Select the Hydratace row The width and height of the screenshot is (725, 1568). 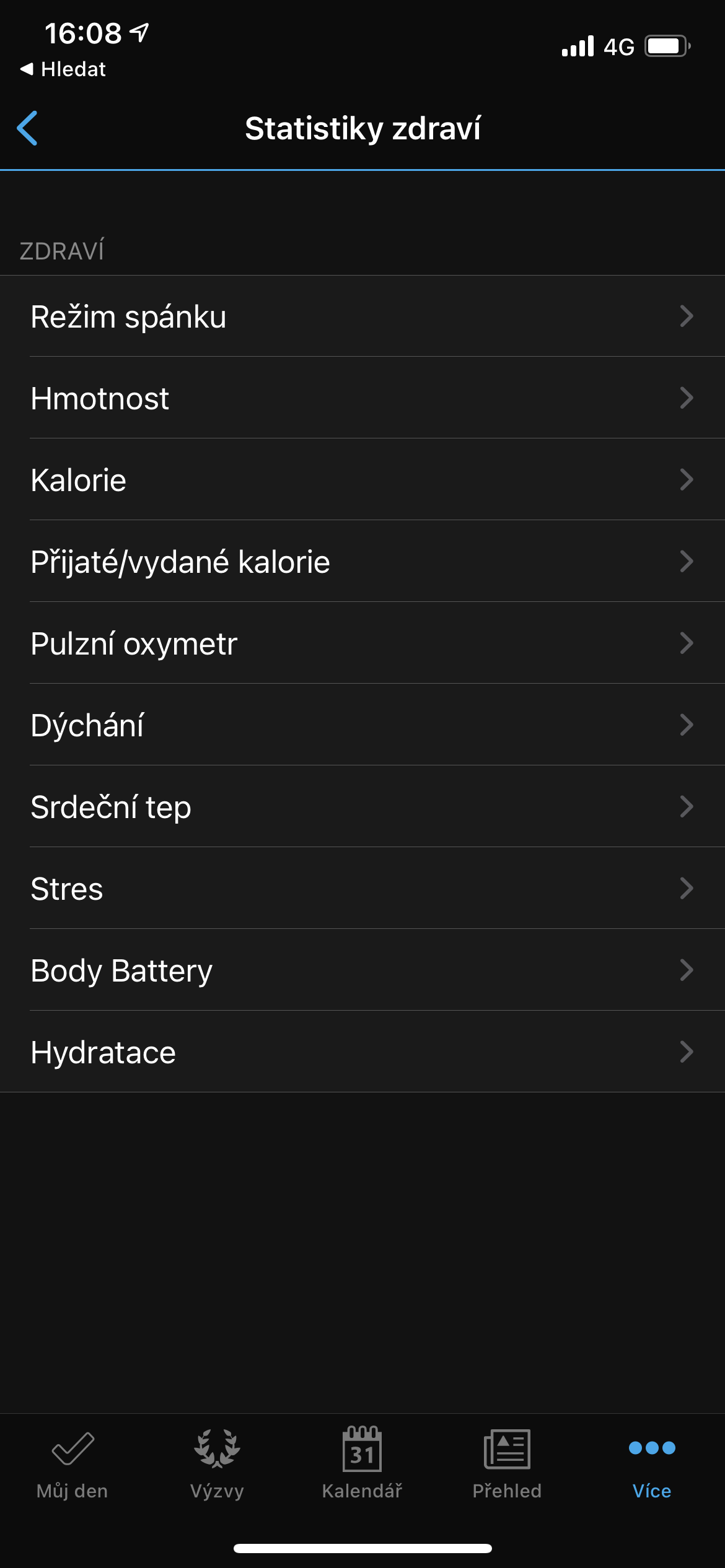[x=362, y=1052]
